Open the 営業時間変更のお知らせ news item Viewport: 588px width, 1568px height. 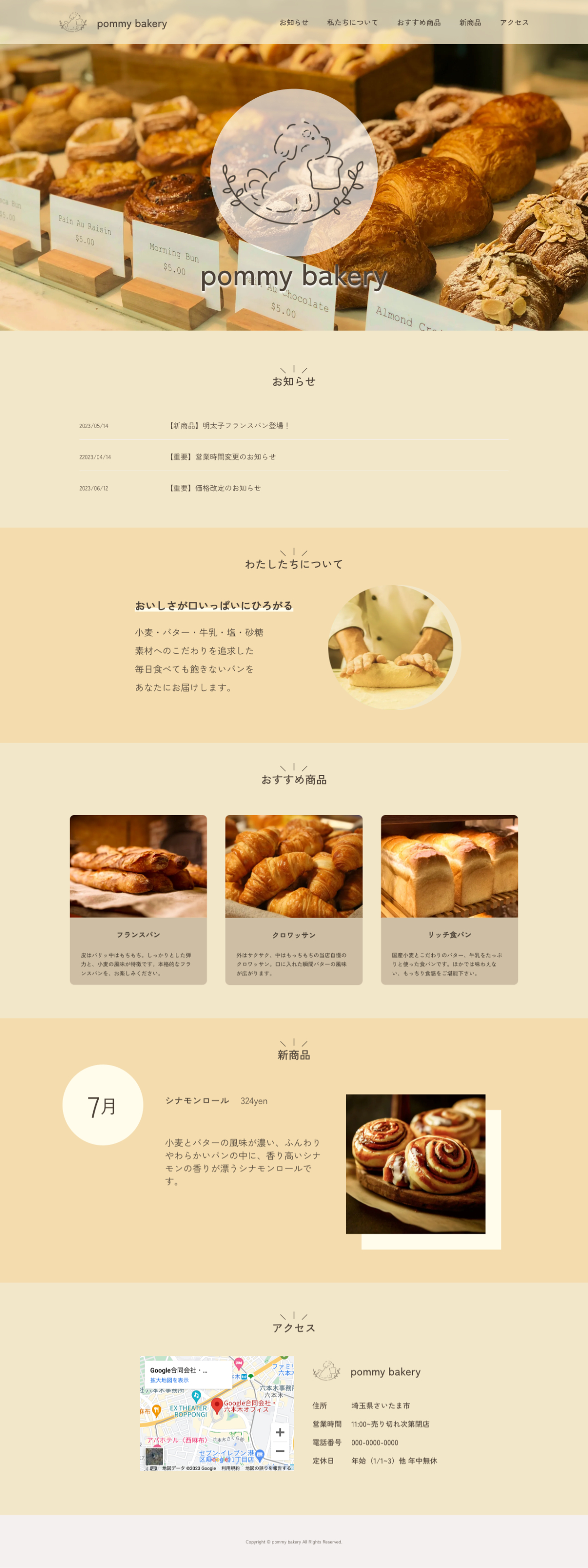pos(222,457)
